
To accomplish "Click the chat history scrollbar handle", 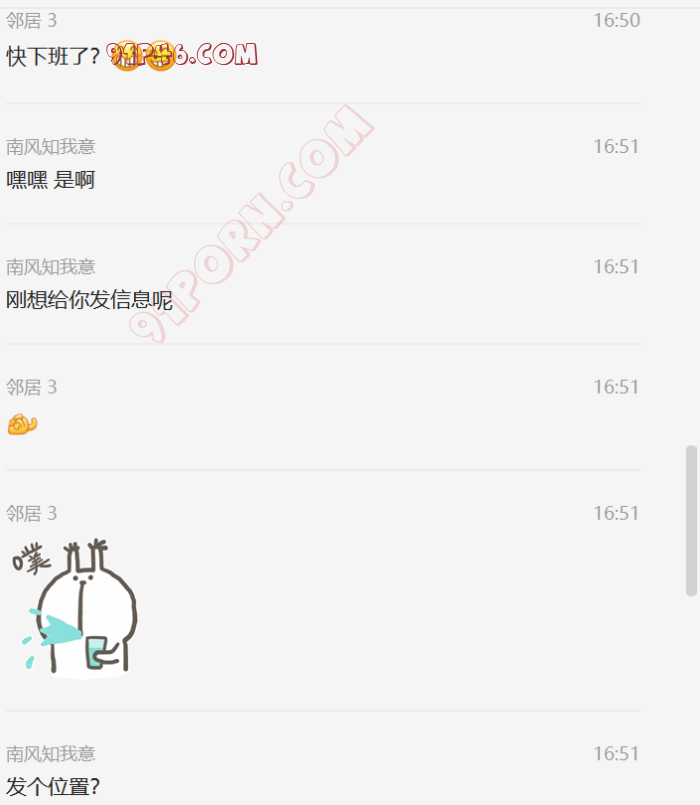I will pyautogui.click(x=691, y=520).
